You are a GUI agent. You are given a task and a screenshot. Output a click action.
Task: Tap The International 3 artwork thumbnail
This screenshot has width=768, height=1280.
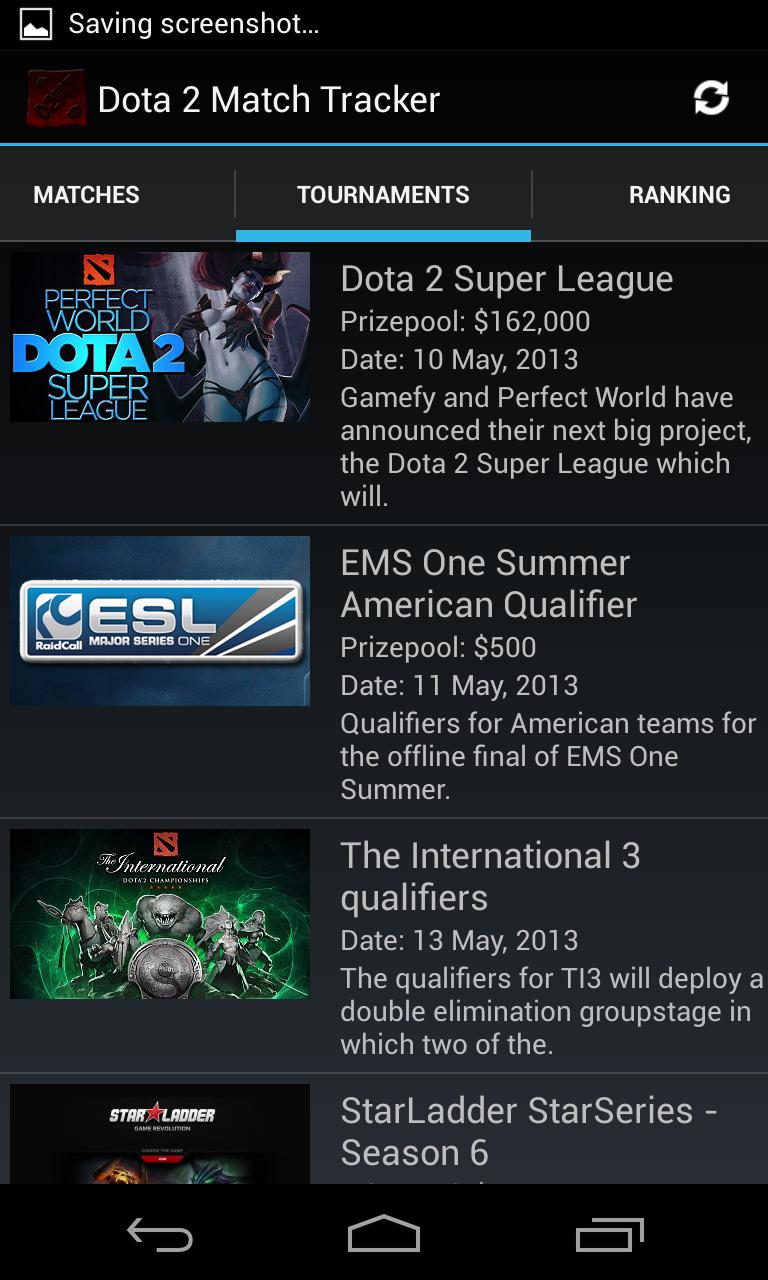[x=159, y=913]
